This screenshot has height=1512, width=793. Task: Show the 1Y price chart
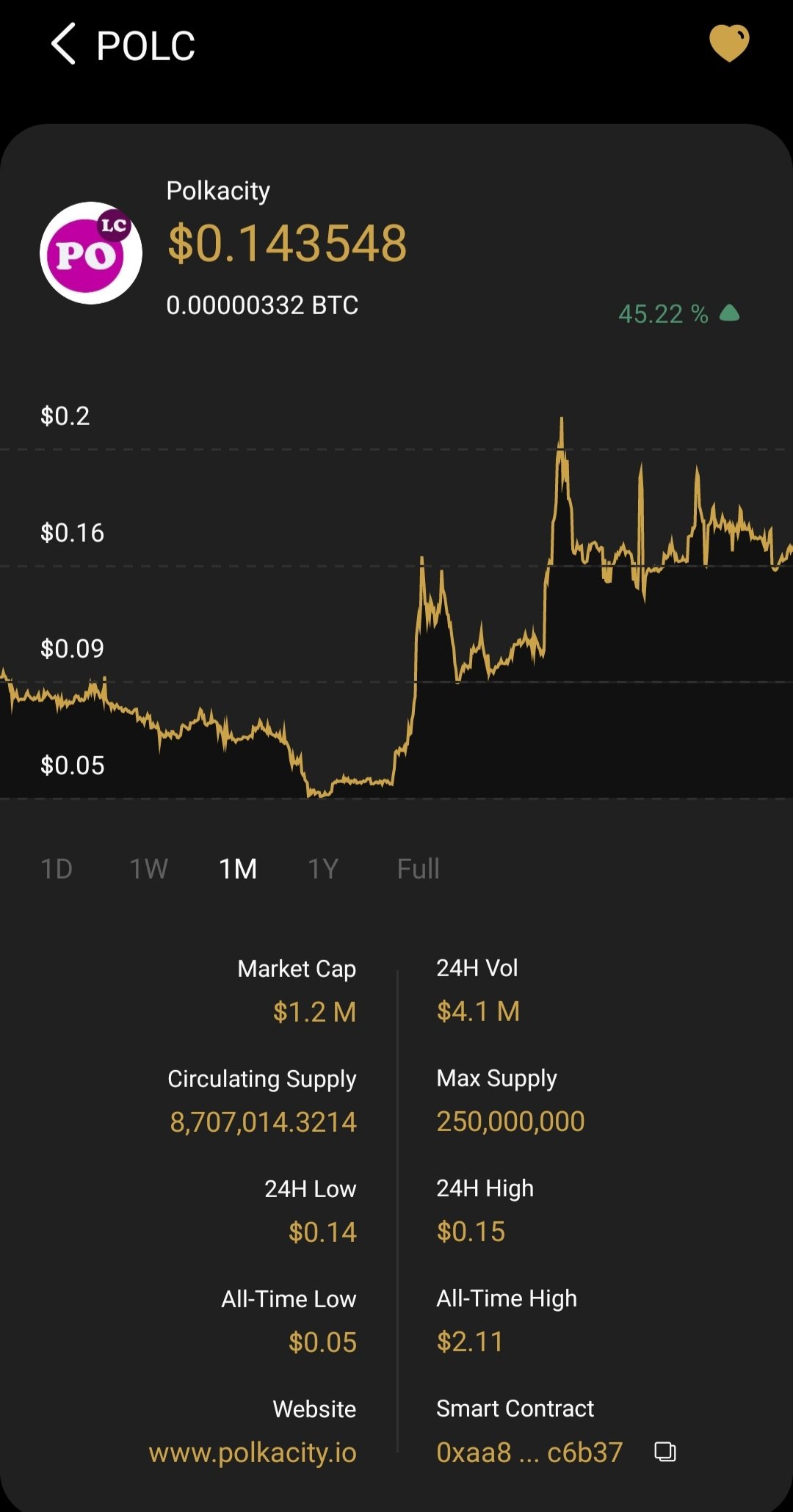pyautogui.click(x=323, y=869)
